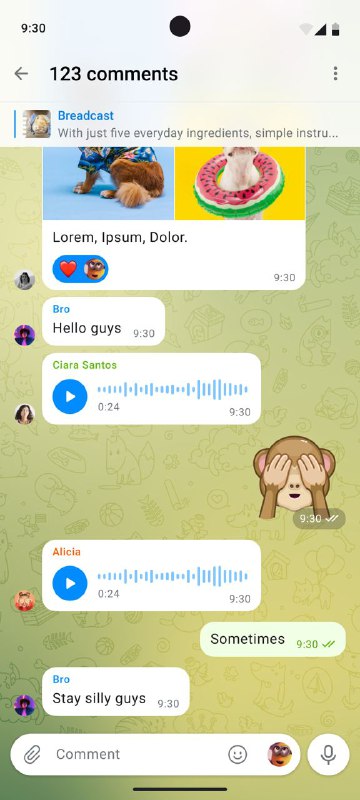Open the emoji picker
The width and height of the screenshot is (360, 800).
click(238, 754)
